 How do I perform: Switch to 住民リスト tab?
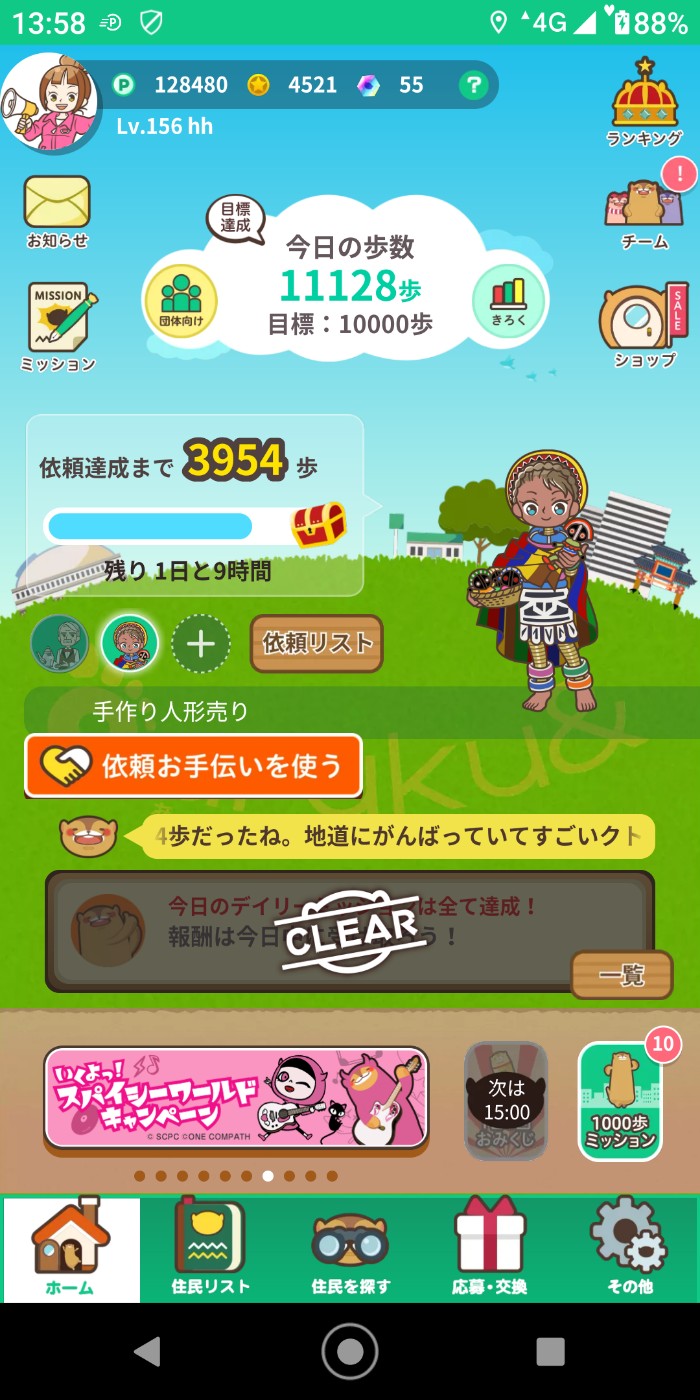coord(209,1248)
